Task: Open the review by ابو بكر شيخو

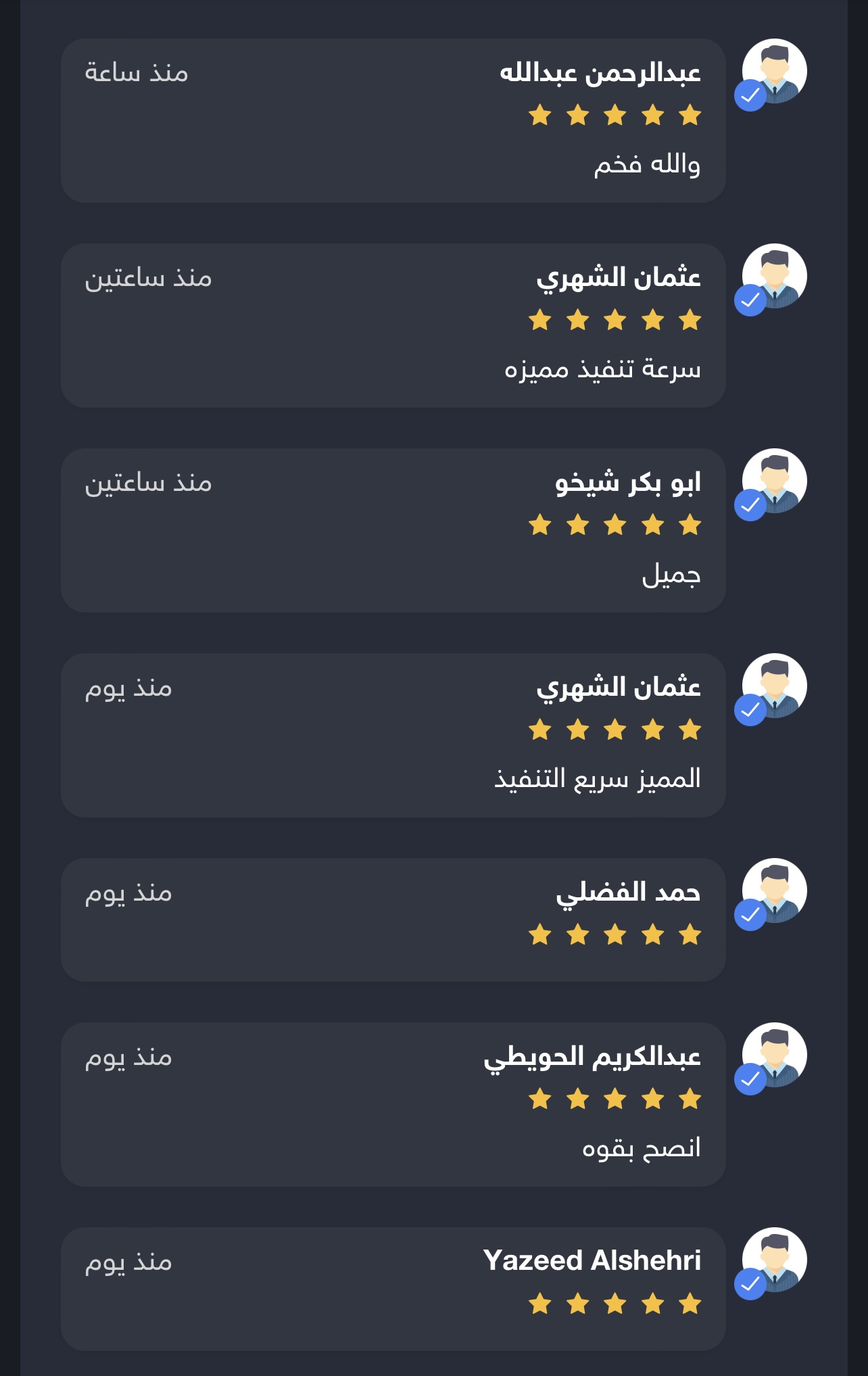Action: point(393,531)
